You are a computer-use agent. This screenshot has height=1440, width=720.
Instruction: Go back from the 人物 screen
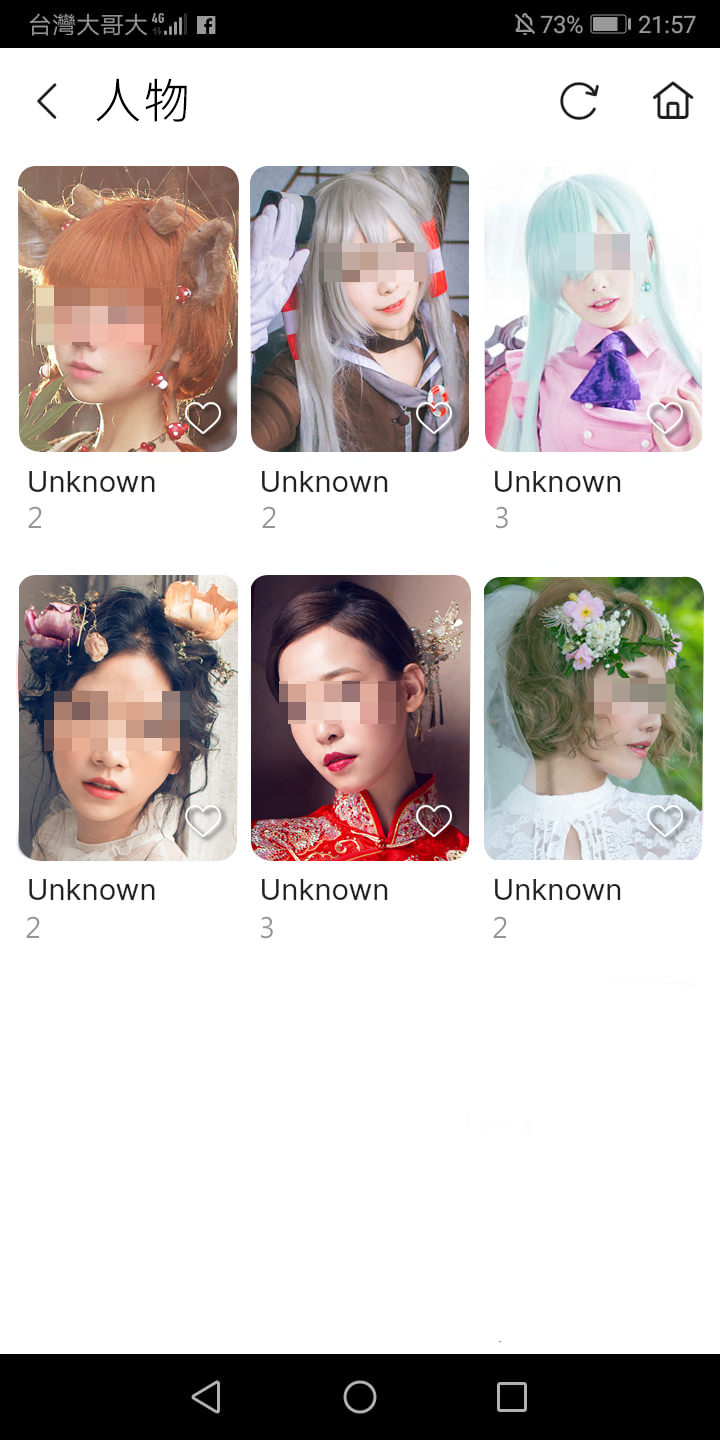[47, 101]
